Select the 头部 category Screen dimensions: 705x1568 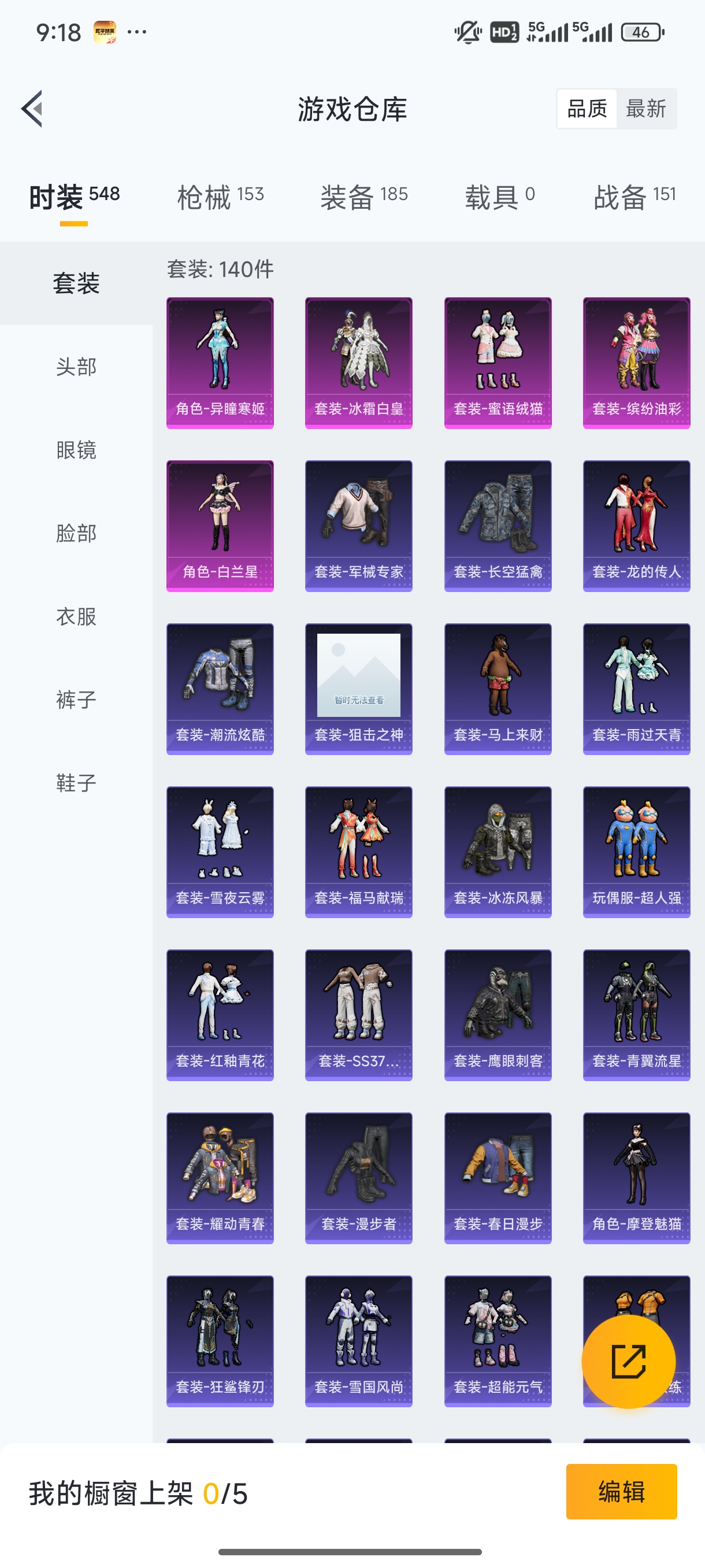(x=76, y=367)
